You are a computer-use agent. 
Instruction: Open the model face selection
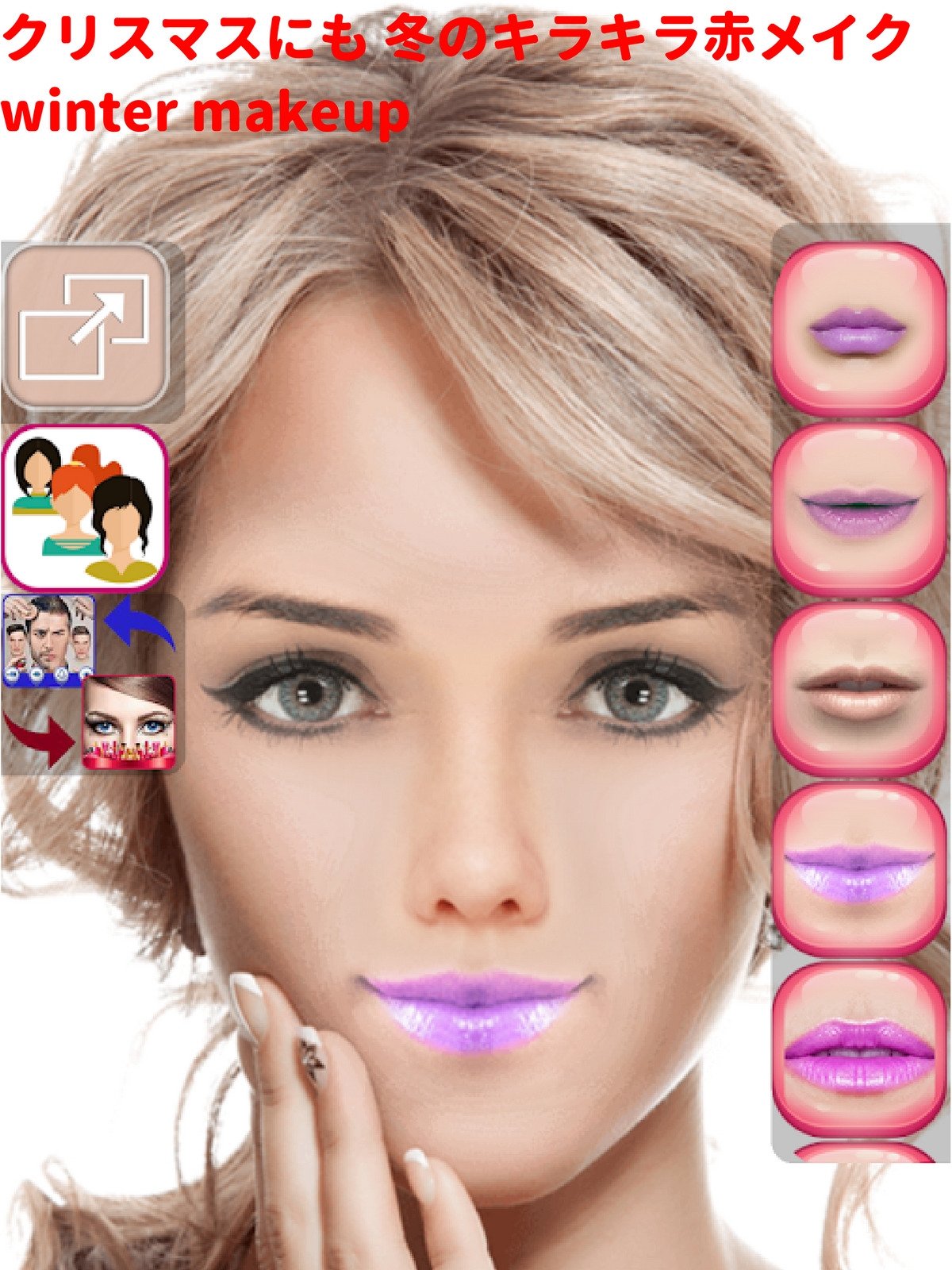pyautogui.click(x=86, y=508)
